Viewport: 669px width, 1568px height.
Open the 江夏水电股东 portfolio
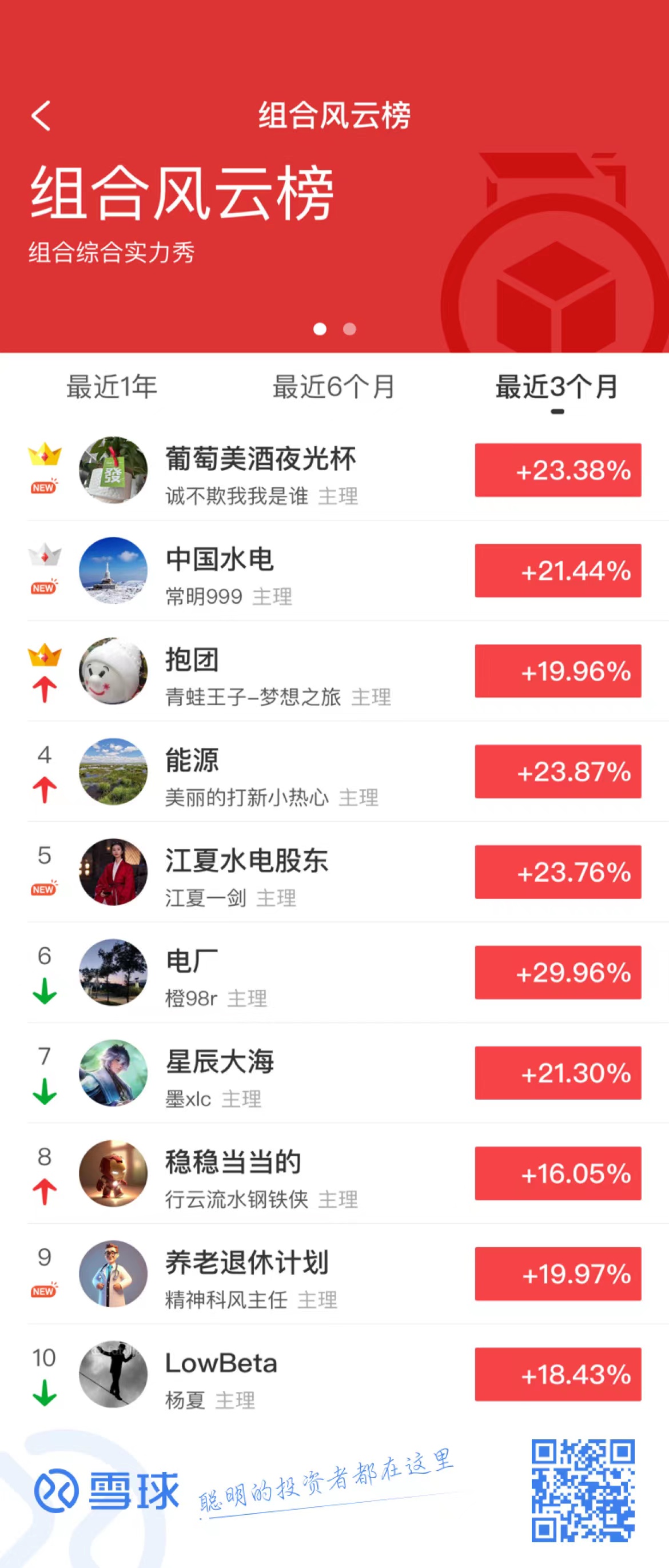[246, 861]
